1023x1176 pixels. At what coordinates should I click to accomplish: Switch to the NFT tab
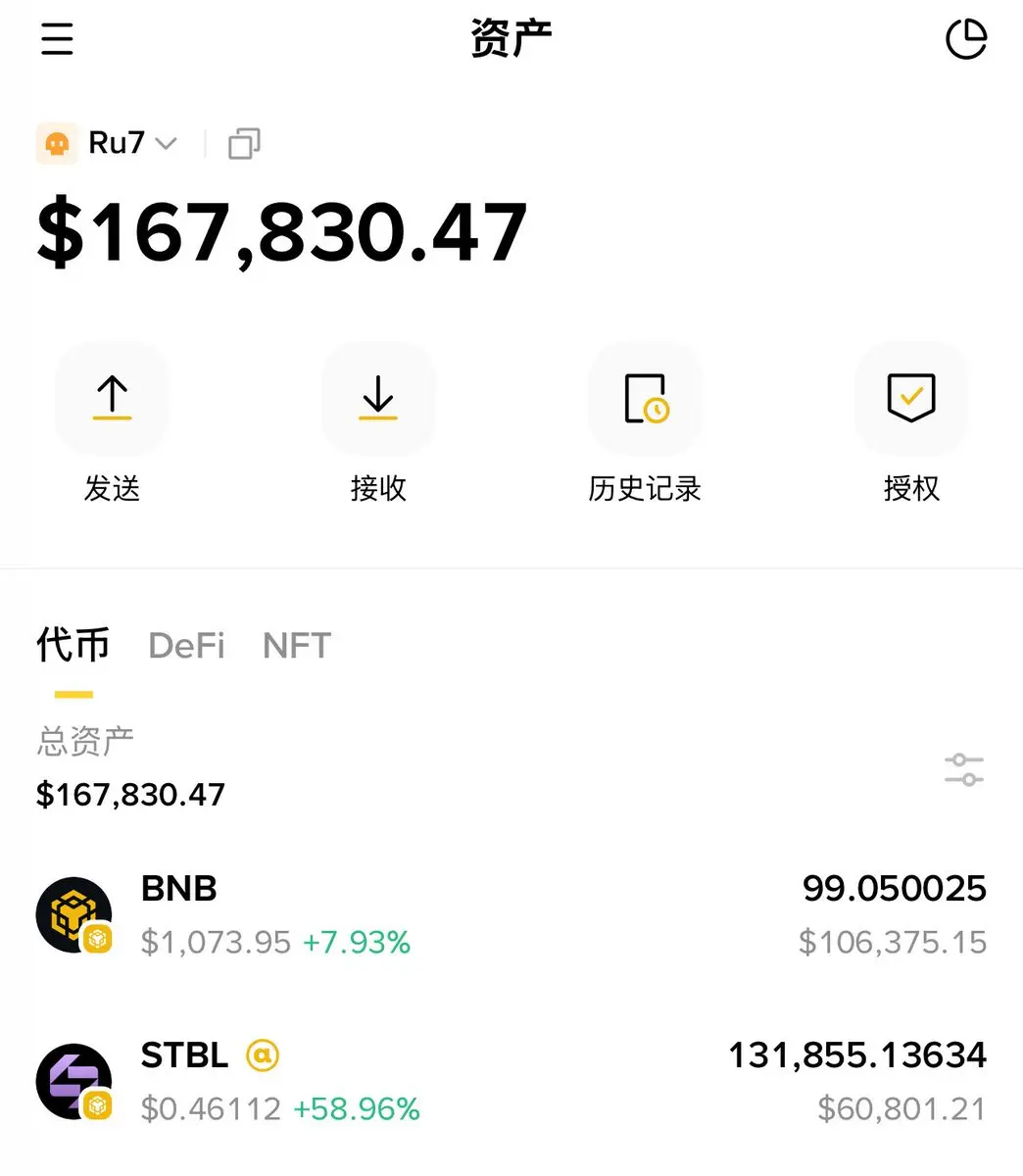pos(297,646)
